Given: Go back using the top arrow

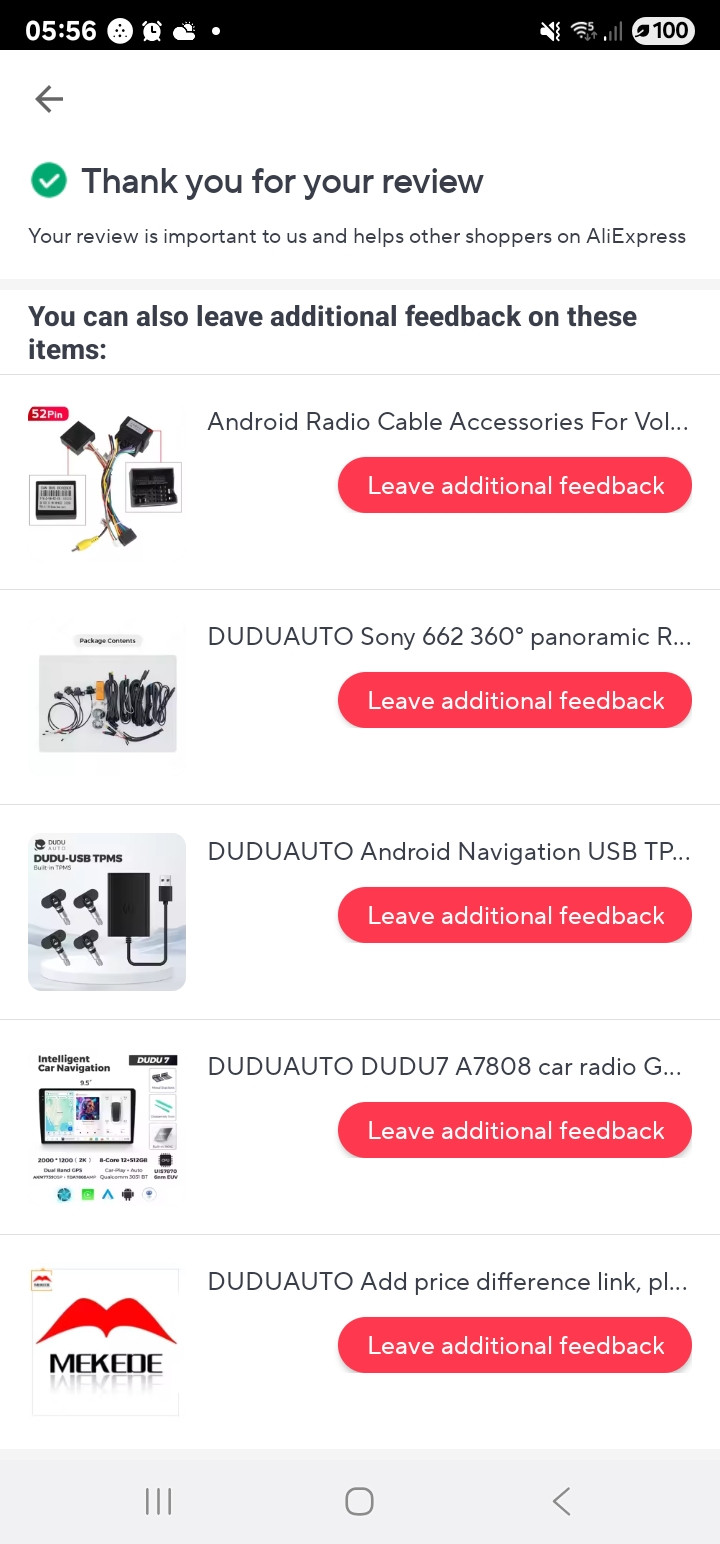Looking at the screenshot, I should pos(49,98).
